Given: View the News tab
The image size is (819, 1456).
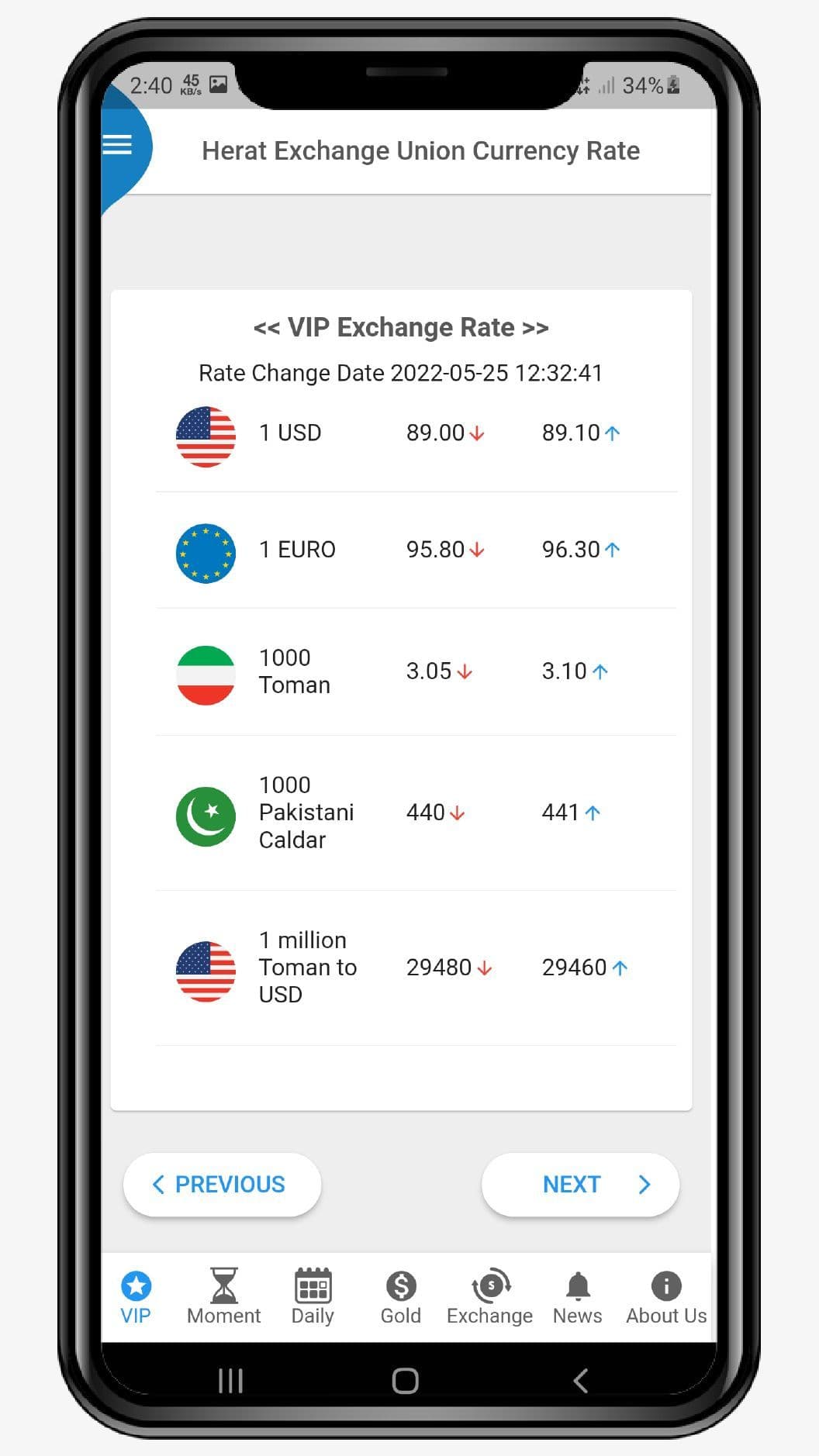Looking at the screenshot, I should 578,1296.
